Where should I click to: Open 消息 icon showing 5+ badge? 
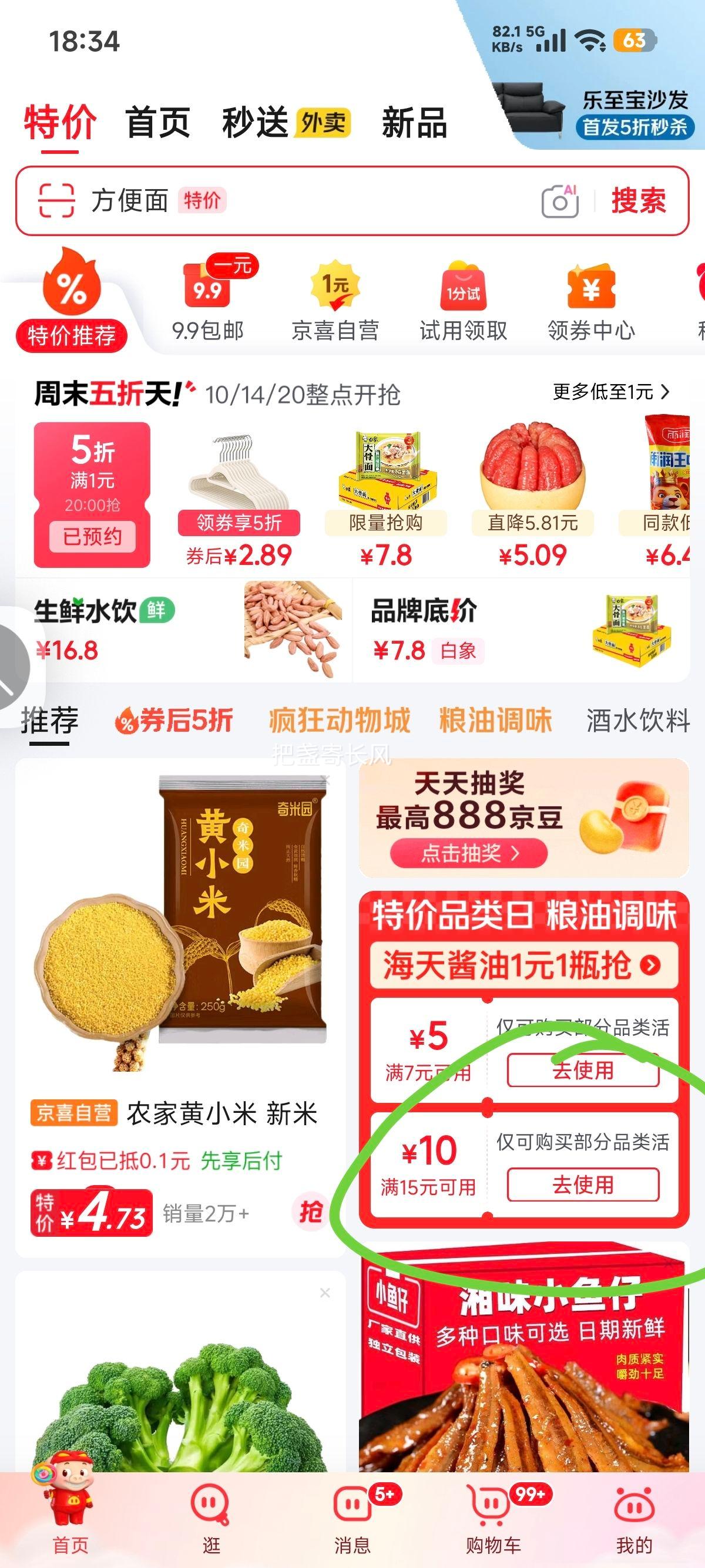(352, 1503)
